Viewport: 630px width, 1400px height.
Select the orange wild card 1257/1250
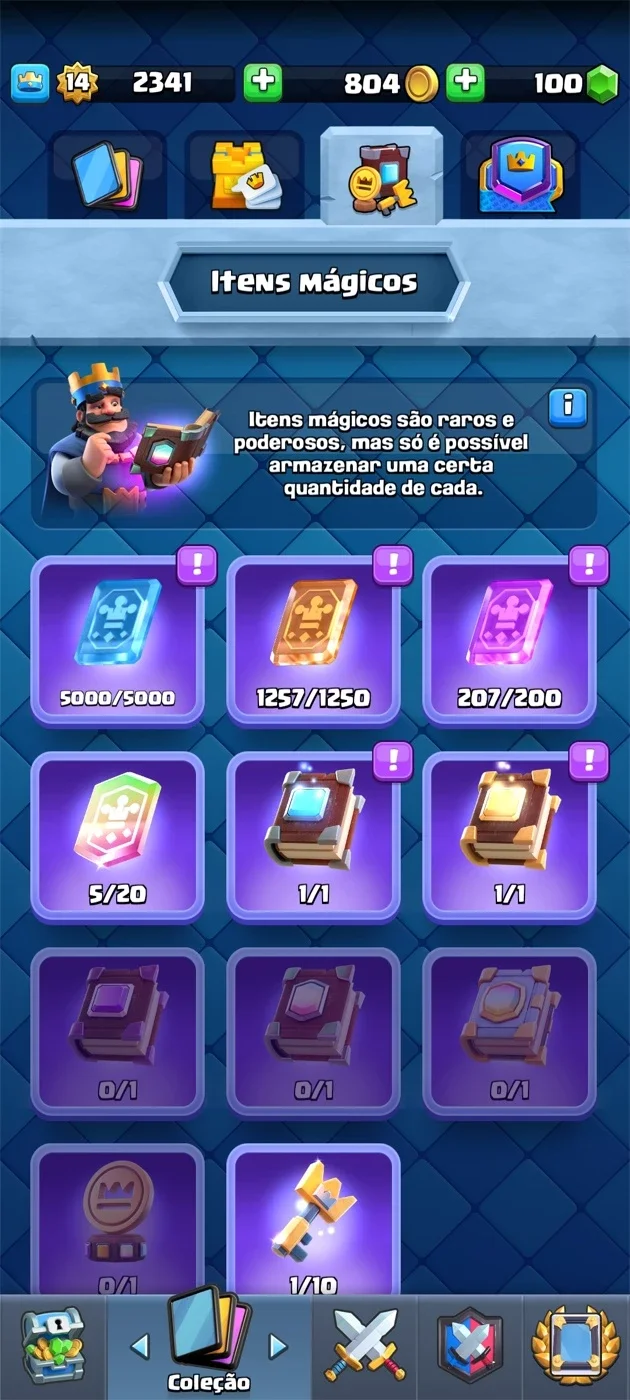[x=314, y=640]
